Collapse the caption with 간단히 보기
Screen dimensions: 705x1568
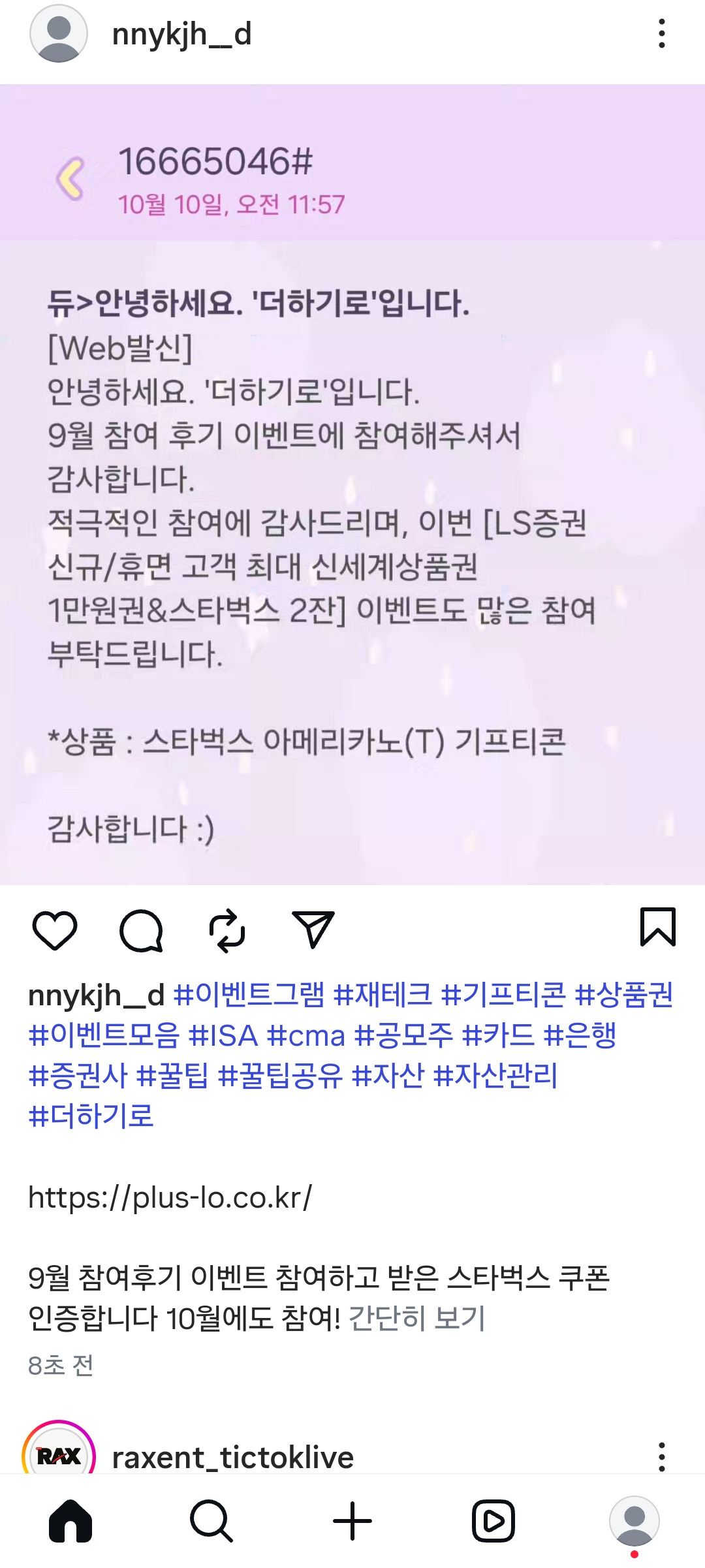417,1317
